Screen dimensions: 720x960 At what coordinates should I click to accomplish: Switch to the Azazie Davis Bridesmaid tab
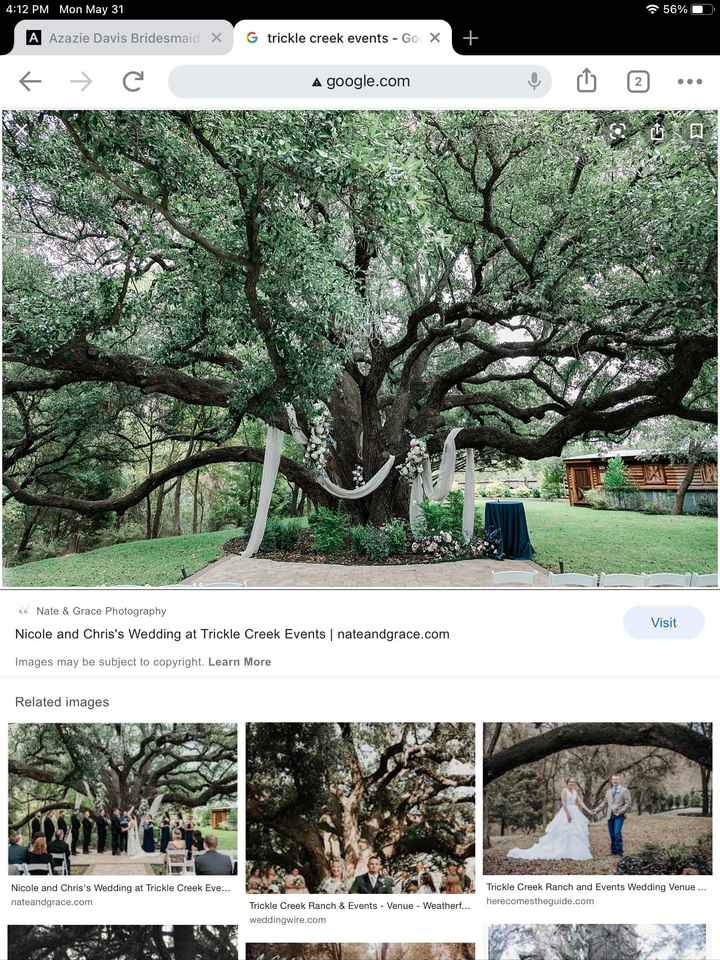click(115, 38)
